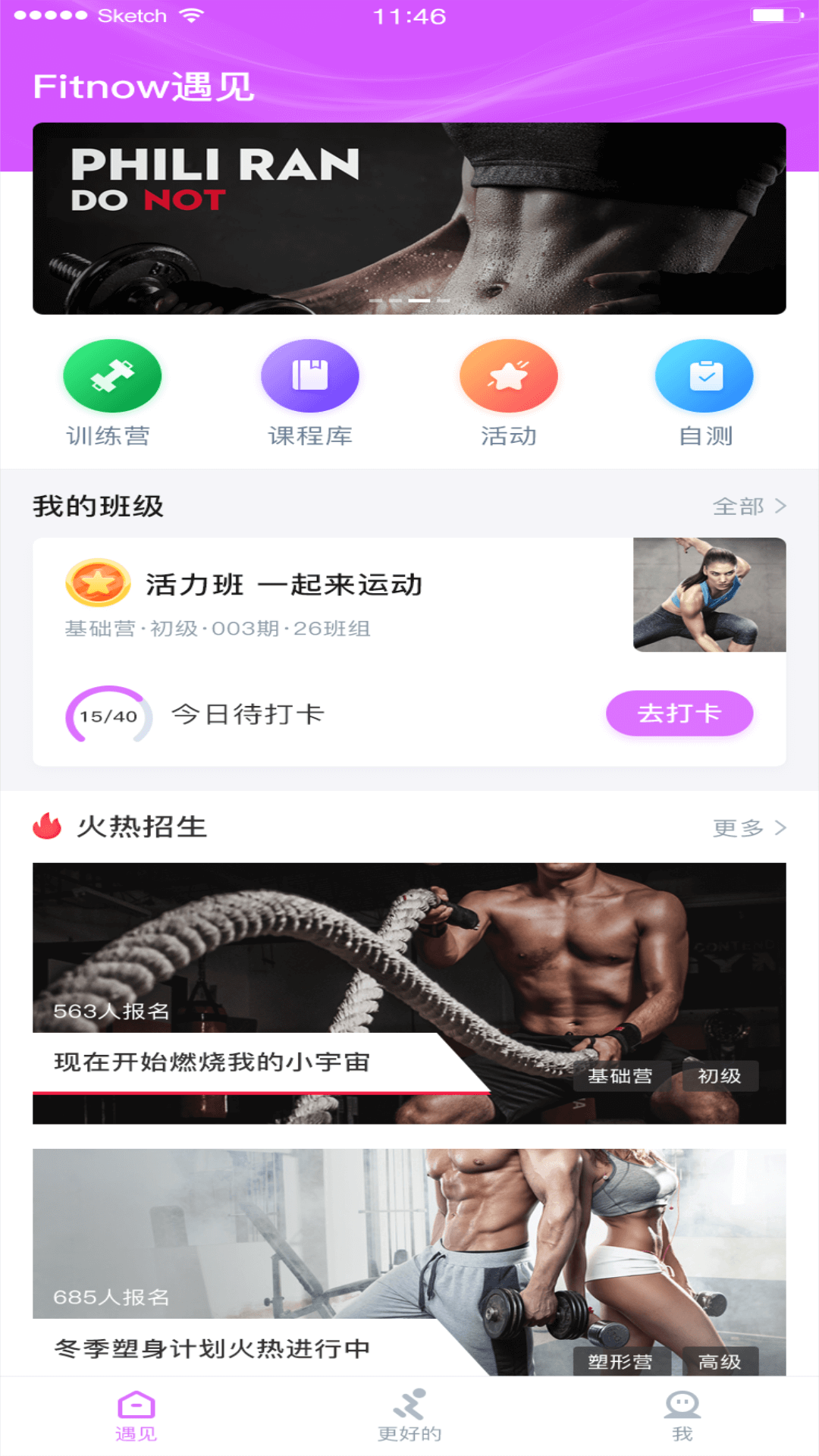Open the 训练营 (training camp) icon

[112, 375]
